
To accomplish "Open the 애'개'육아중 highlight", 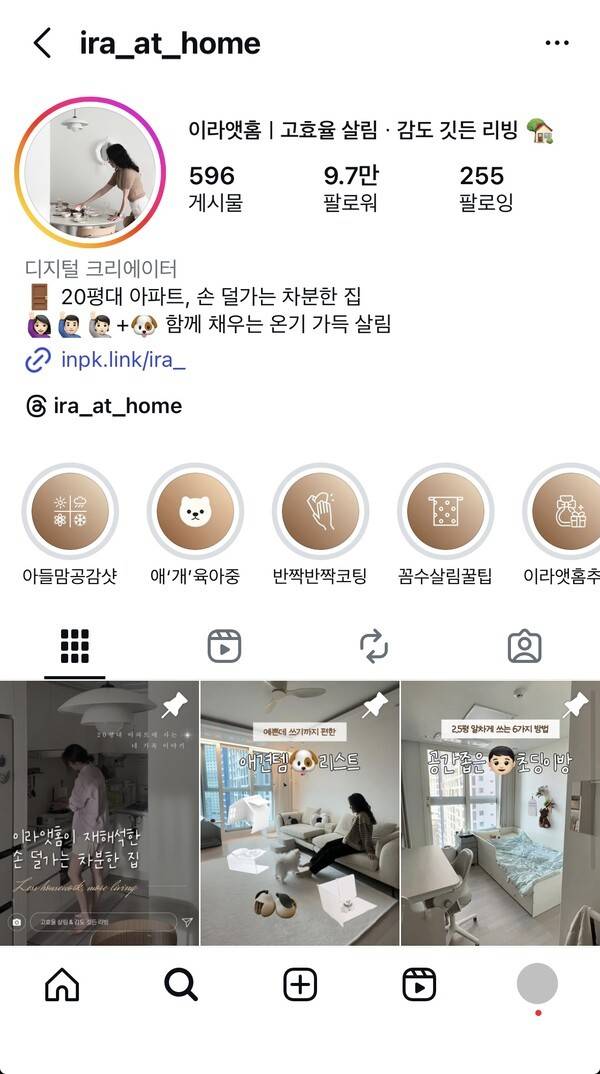I will tap(195, 512).
